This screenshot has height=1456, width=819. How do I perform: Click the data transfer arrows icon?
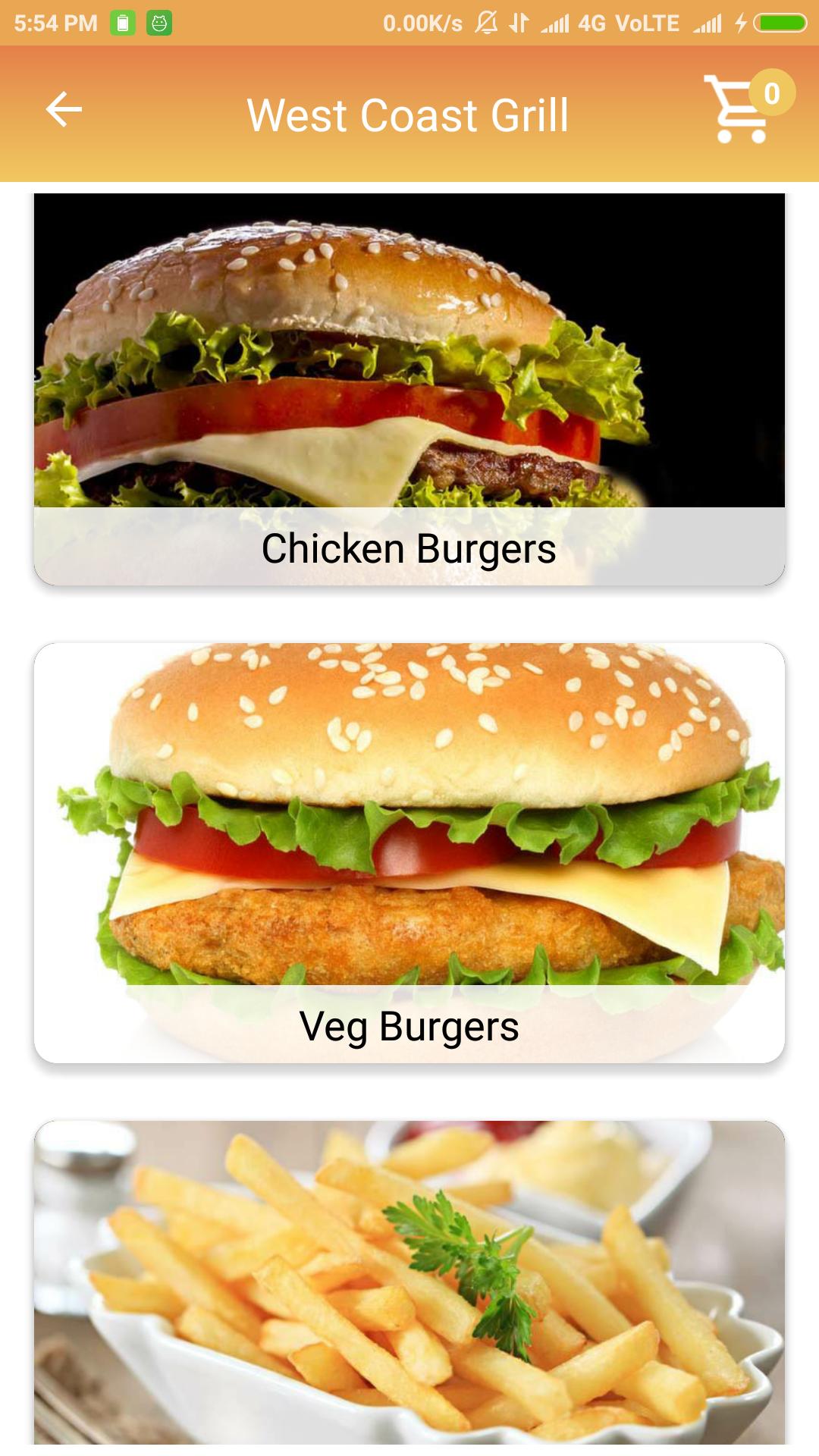(x=519, y=23)
